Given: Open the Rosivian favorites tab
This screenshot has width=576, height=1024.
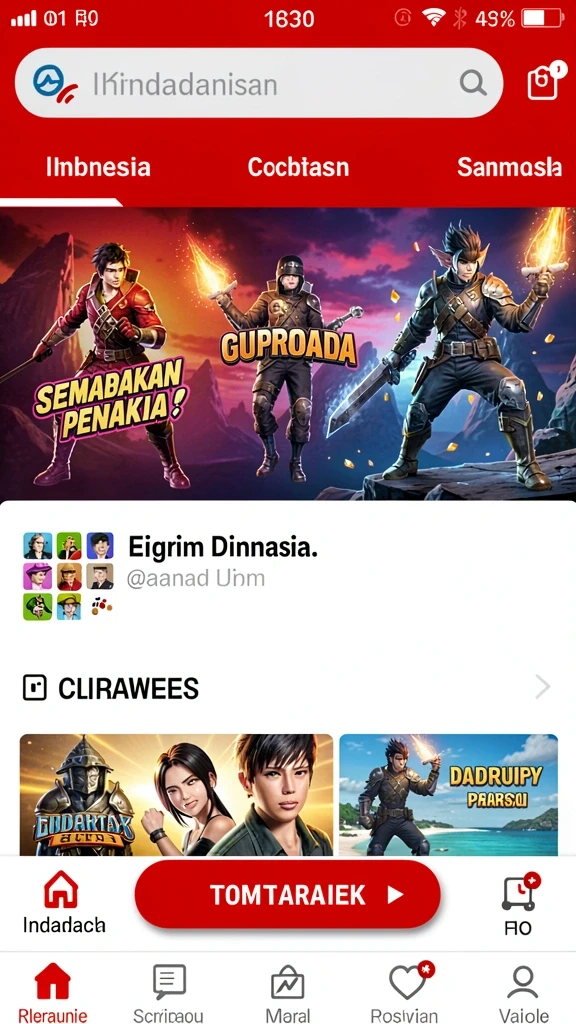Looking at the screenshot, I should [404, 991].
